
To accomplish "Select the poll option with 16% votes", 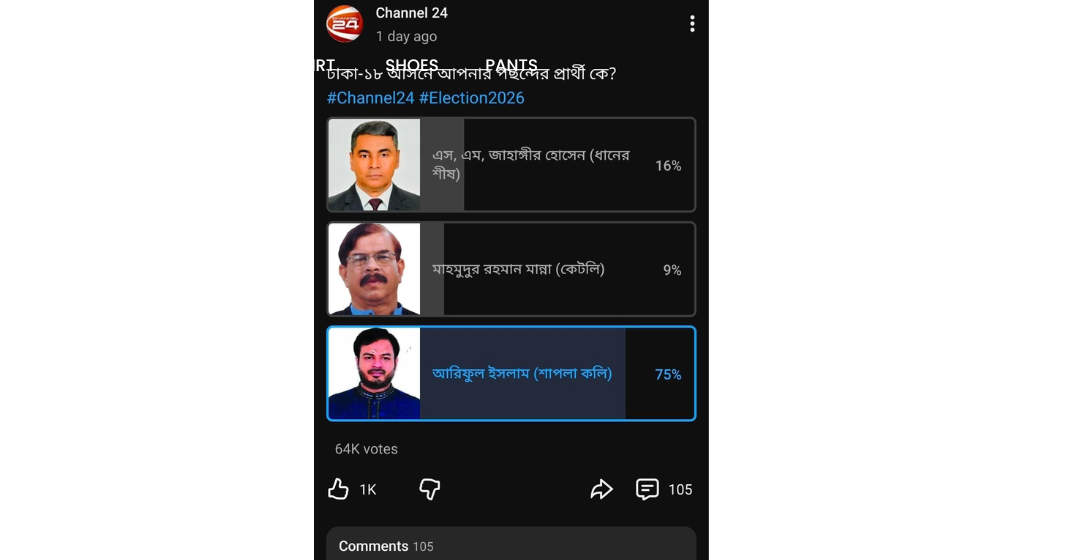I will (x=511, y=165).
